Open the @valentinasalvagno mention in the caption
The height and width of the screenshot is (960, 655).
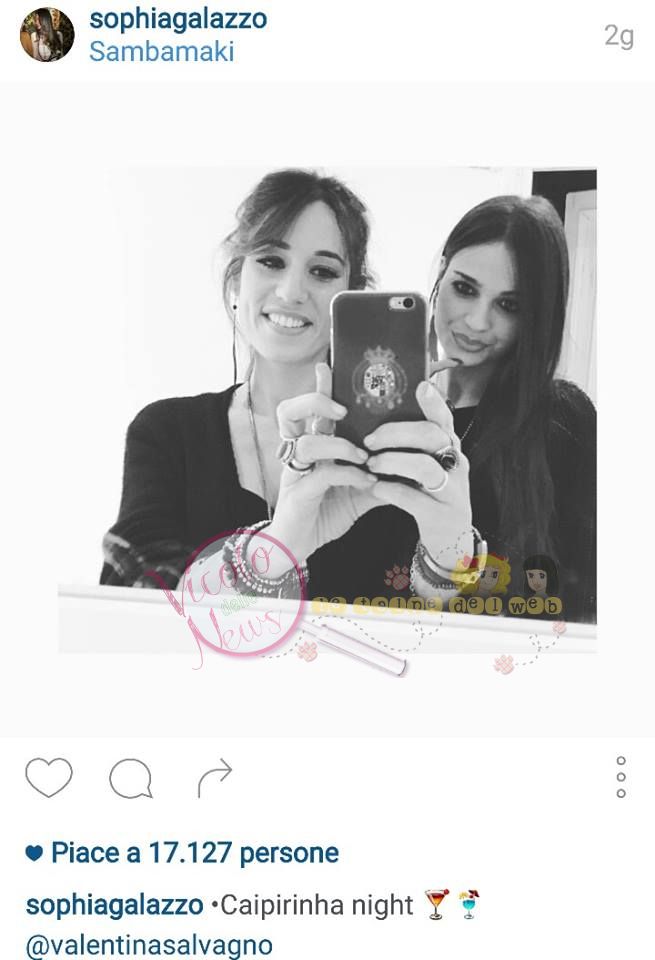(149, 946)
